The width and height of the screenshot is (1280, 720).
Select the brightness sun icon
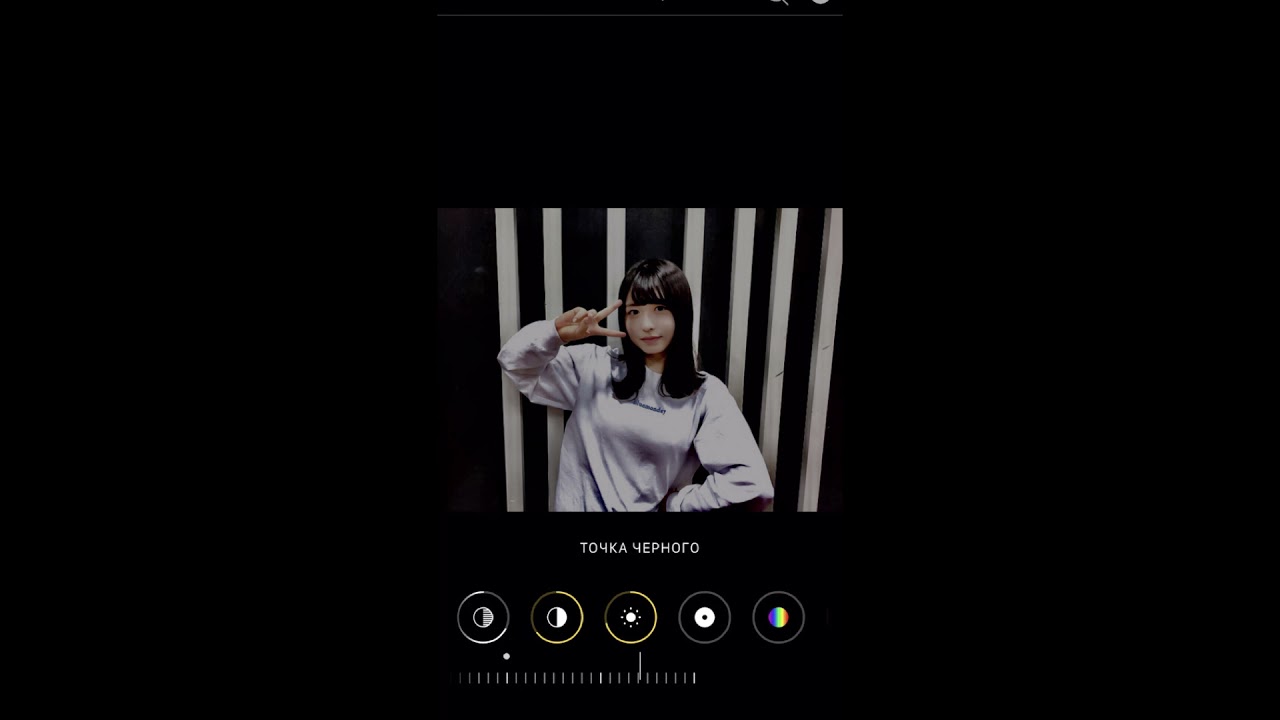pos(631,618)
